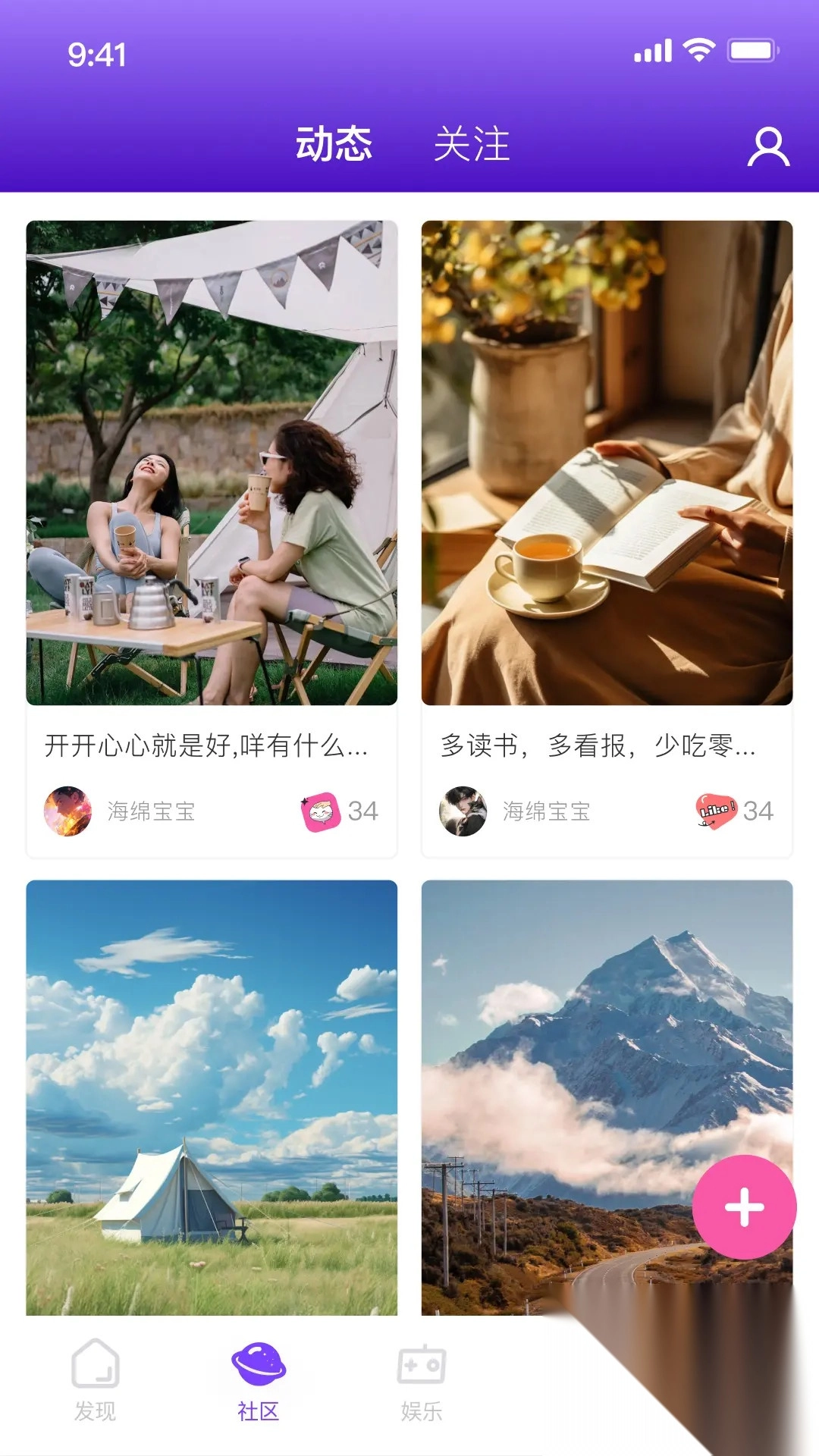Toggle like on the camping post counter 34
Screen dimensions: 819x1456
point(363,811)
